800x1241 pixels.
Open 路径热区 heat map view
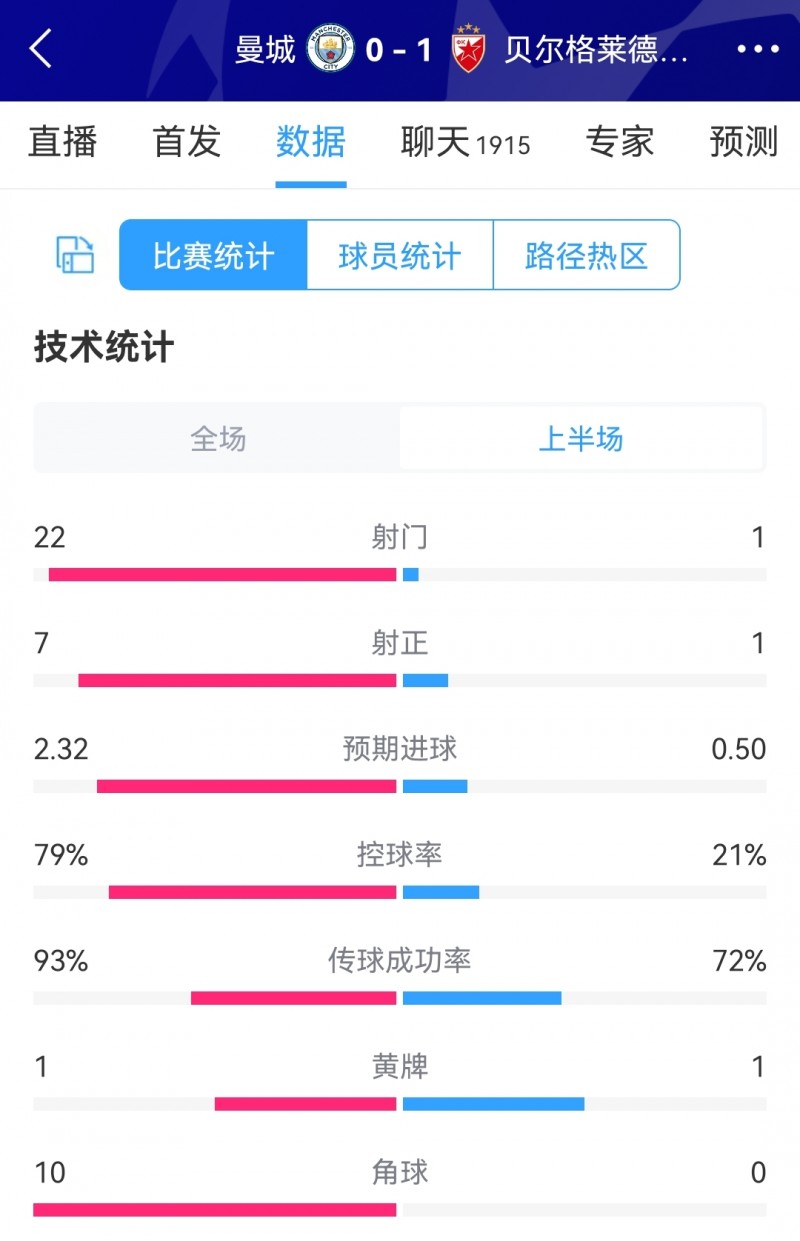(x=587, y=255)
